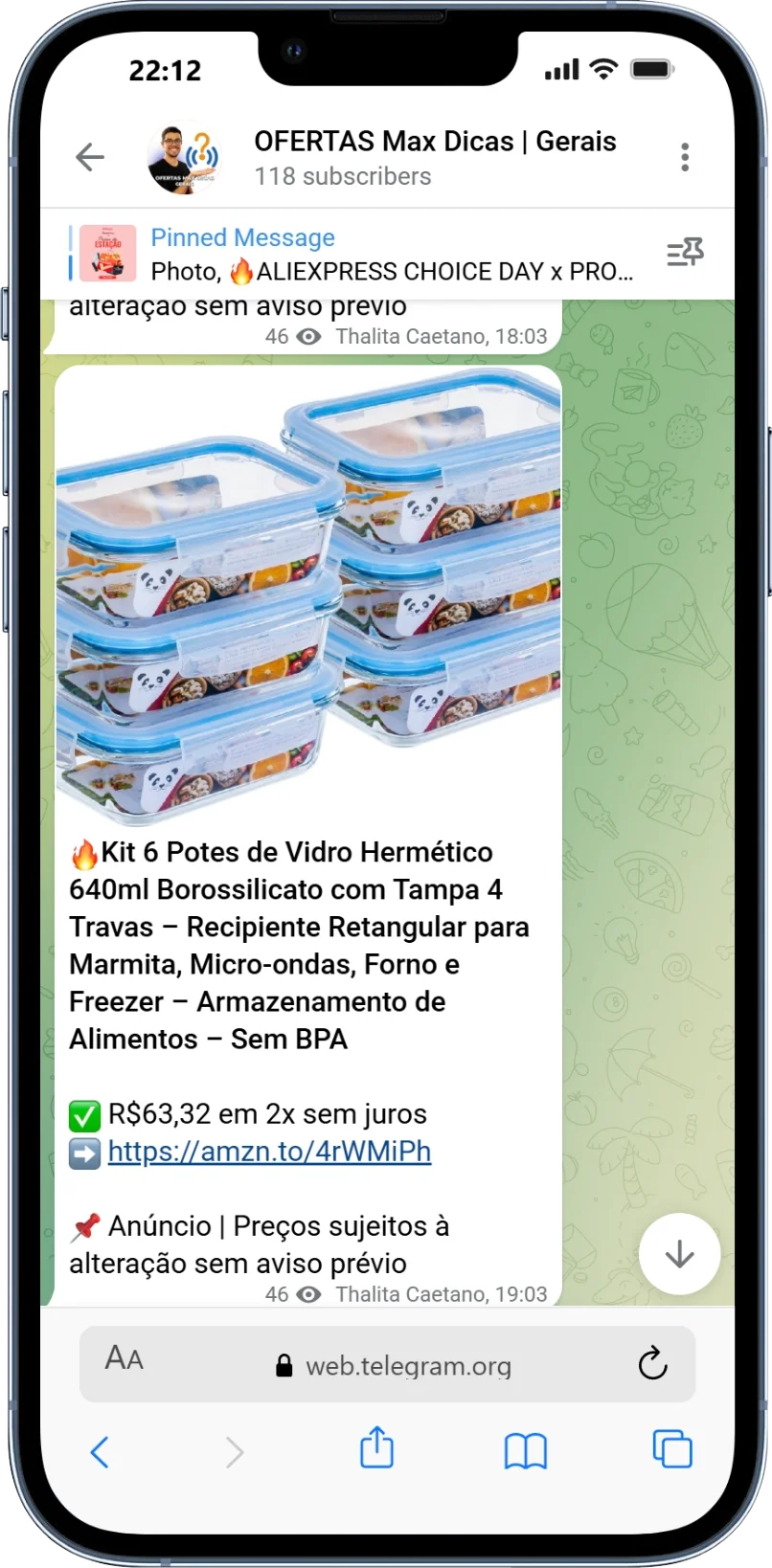Reload the page in Safari
772x1568 pixels.
coord(652,1364)
